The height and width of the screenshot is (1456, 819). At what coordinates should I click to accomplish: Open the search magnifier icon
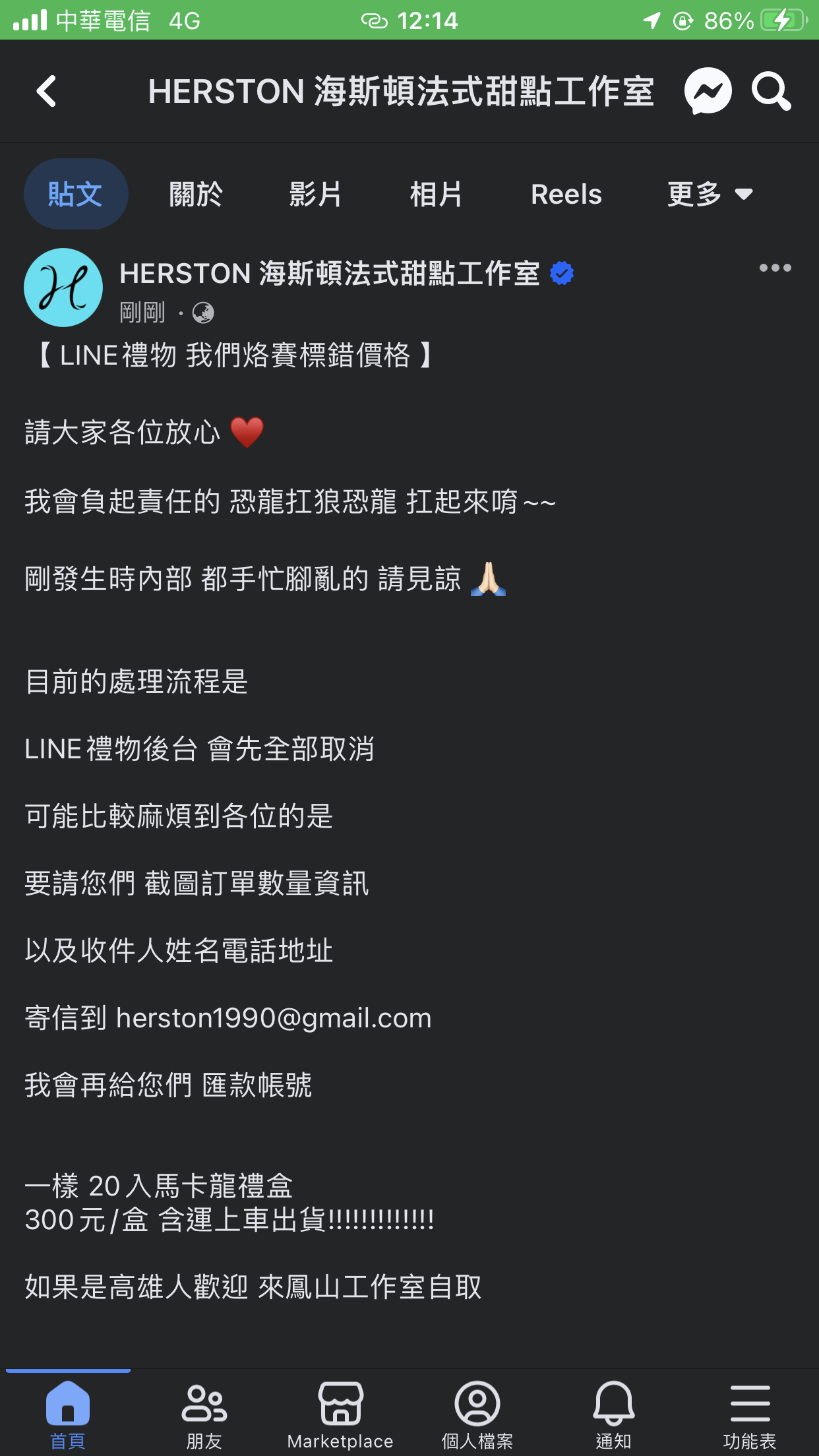(771, 91)
